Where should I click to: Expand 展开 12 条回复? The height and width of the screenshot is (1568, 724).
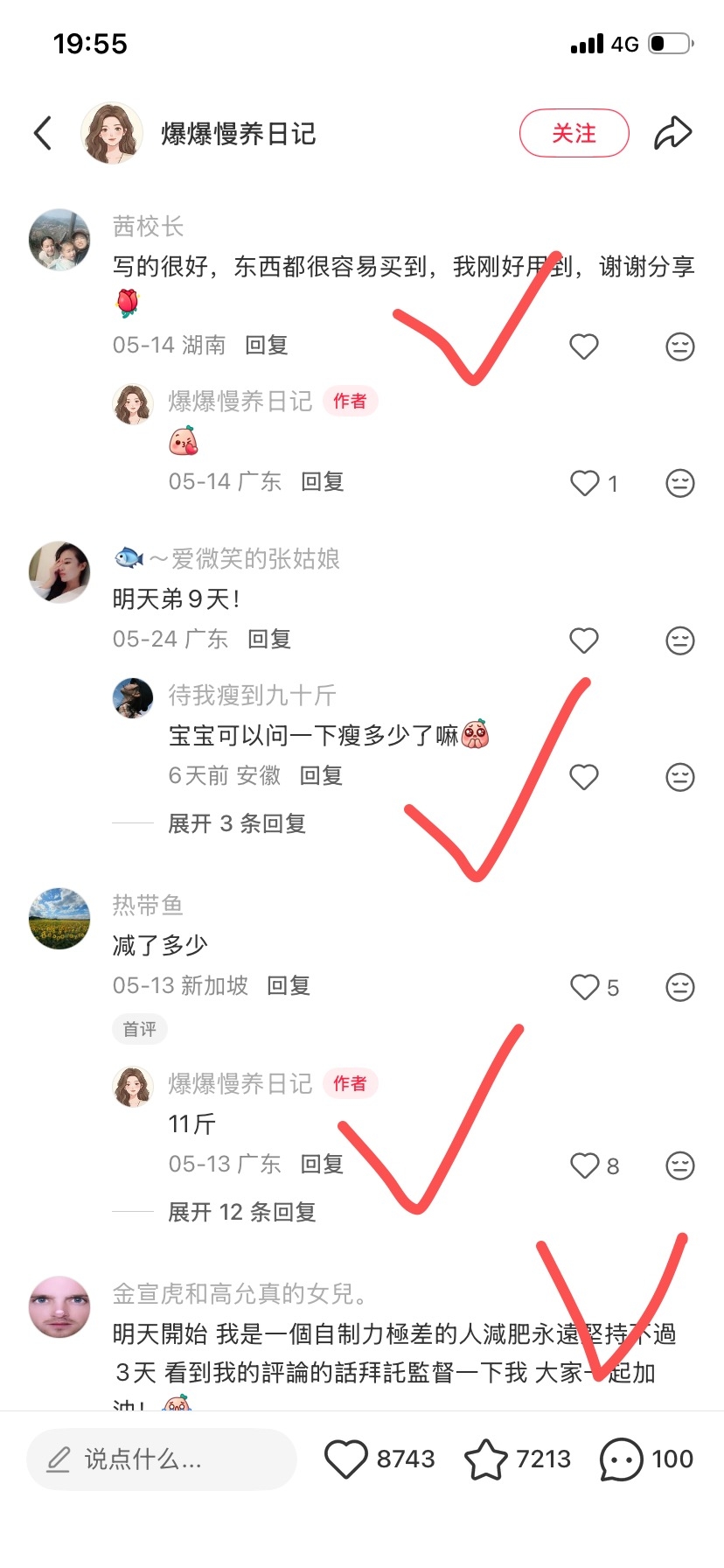click(242, 1212)
